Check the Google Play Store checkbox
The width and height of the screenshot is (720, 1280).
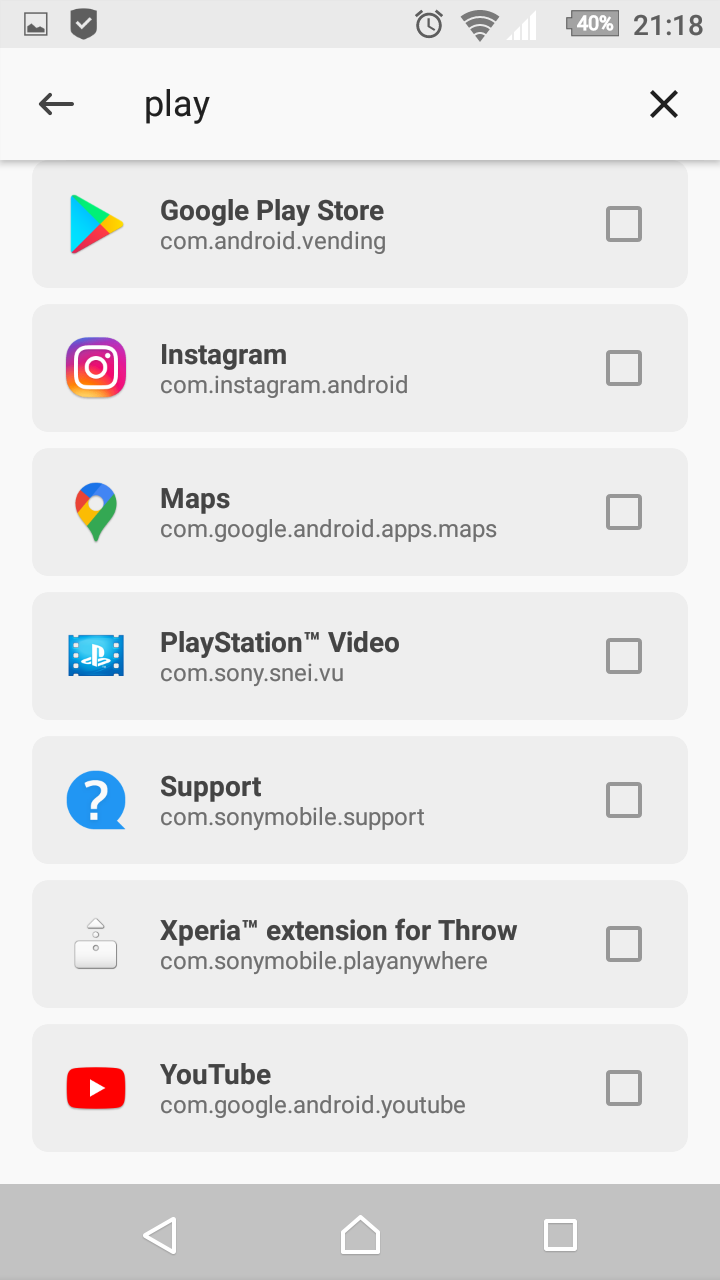pos(624,224)
